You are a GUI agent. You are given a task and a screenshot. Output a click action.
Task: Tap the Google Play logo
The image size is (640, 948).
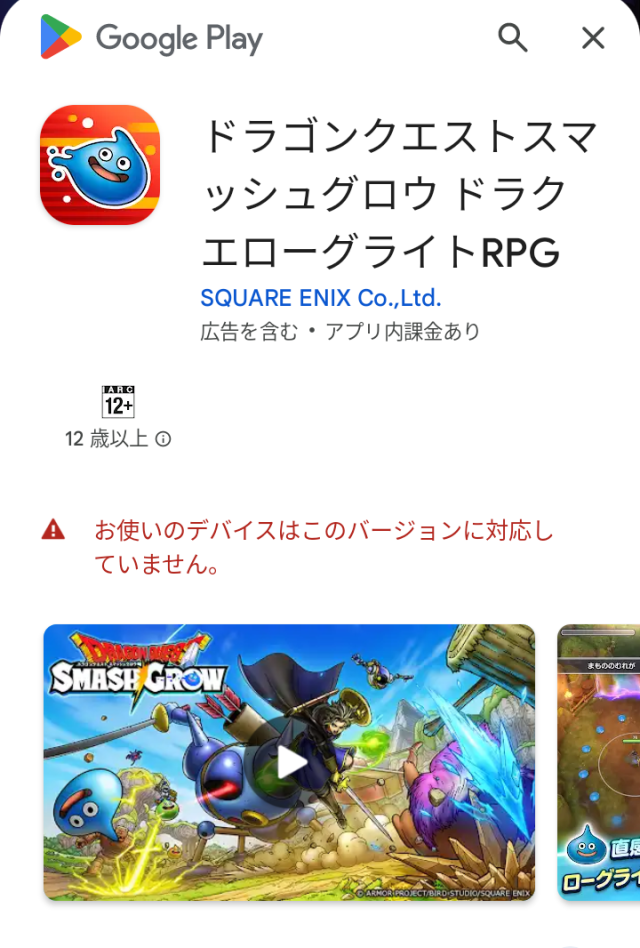point(151,38)
